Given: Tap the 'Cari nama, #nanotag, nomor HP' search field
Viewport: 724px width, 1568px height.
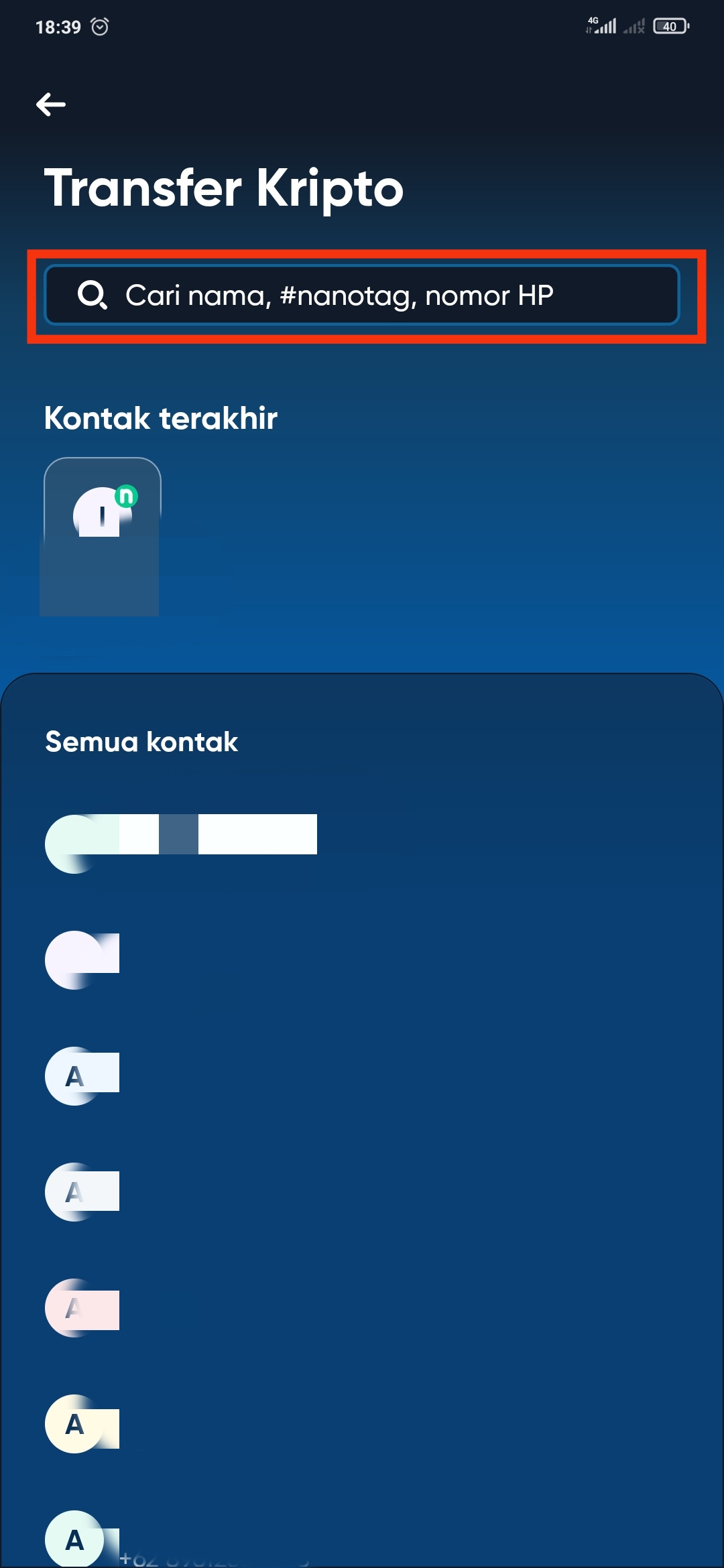Looking at the screenshot, I should [362, 296].
